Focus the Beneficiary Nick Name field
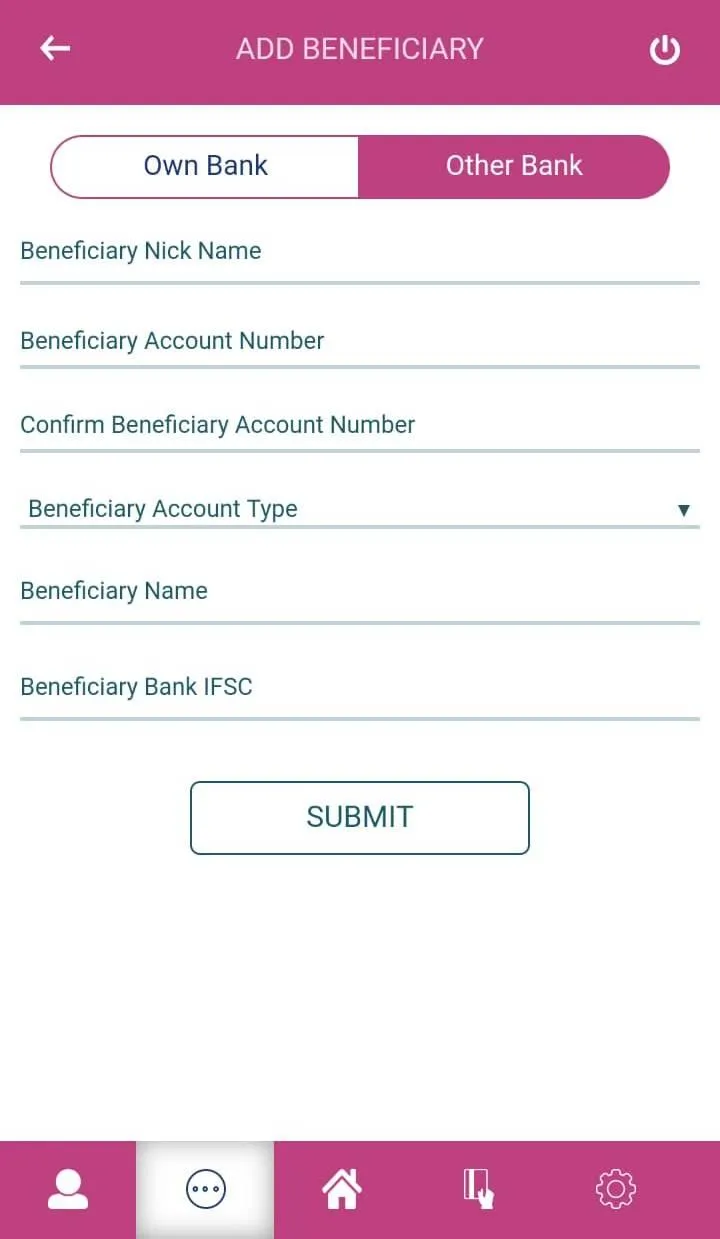 pos(359,252)
